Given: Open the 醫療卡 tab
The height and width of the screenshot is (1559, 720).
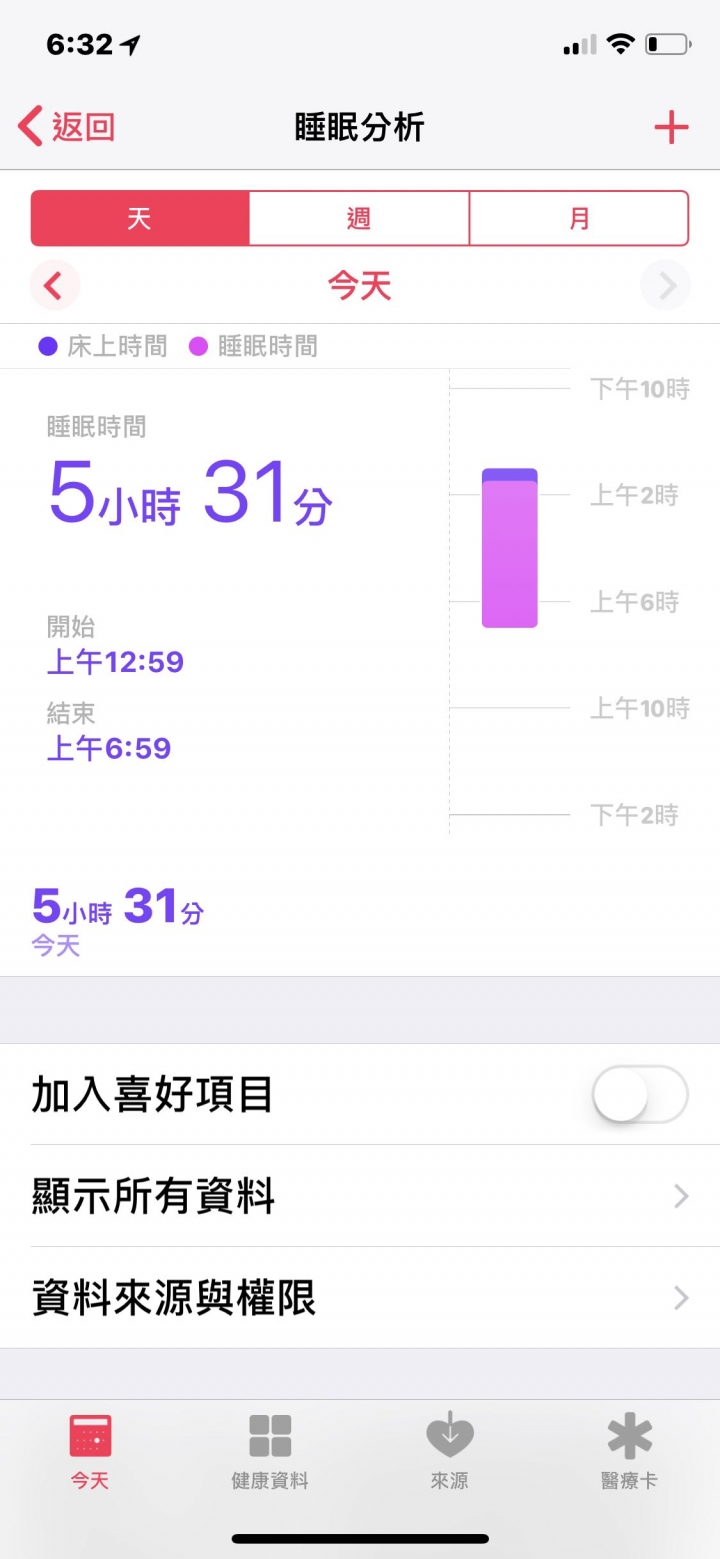Looking at the screenshot, I should (x=630, y=1452).
